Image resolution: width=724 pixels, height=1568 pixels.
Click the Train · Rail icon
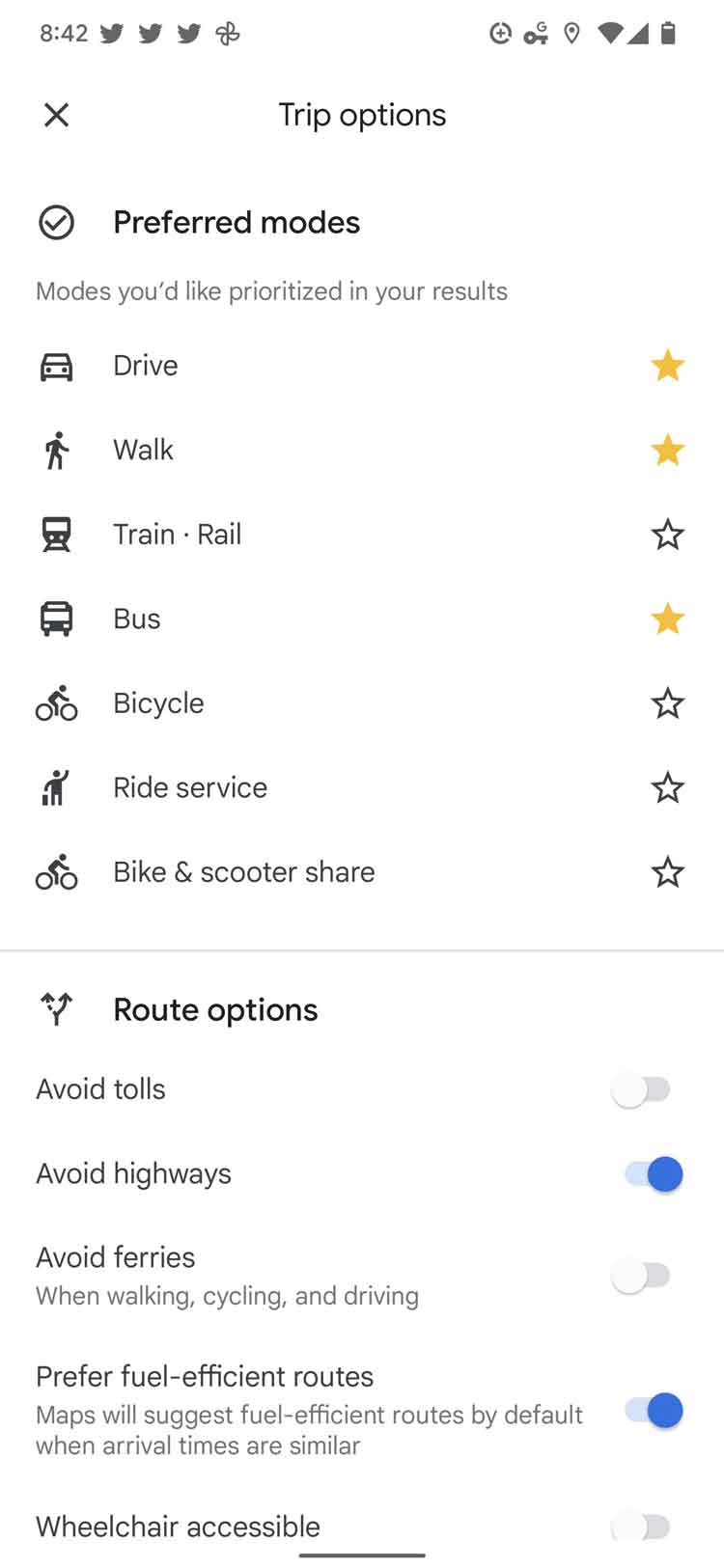click(x=56, y=534)
